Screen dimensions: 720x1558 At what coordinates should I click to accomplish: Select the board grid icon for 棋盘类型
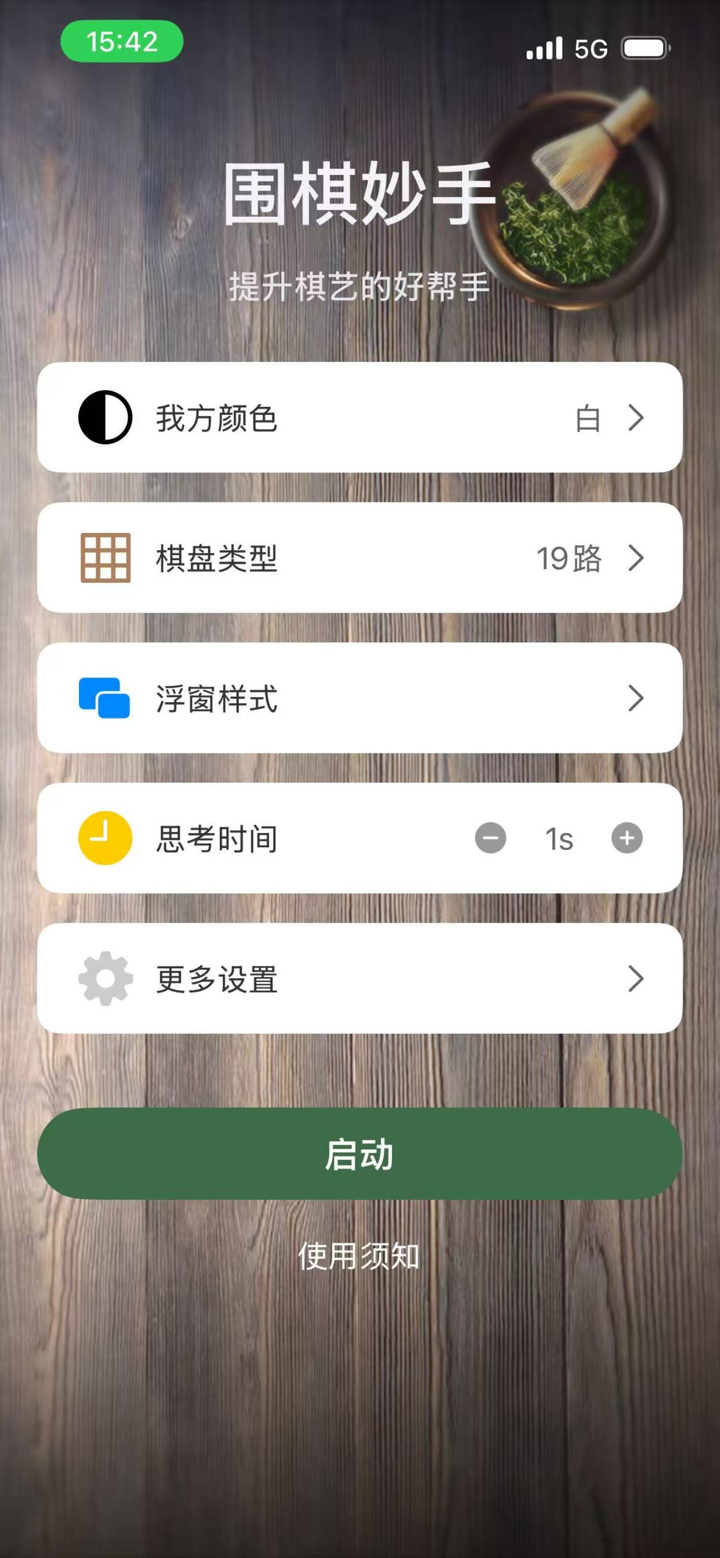(104, 557)
